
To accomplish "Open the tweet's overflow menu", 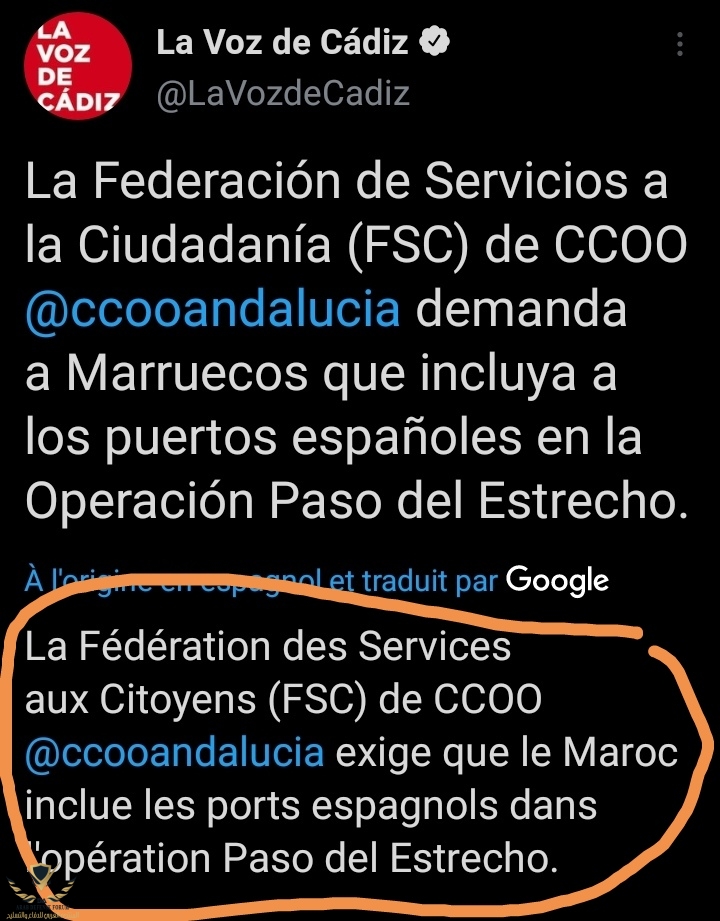I will coord(680,46).
